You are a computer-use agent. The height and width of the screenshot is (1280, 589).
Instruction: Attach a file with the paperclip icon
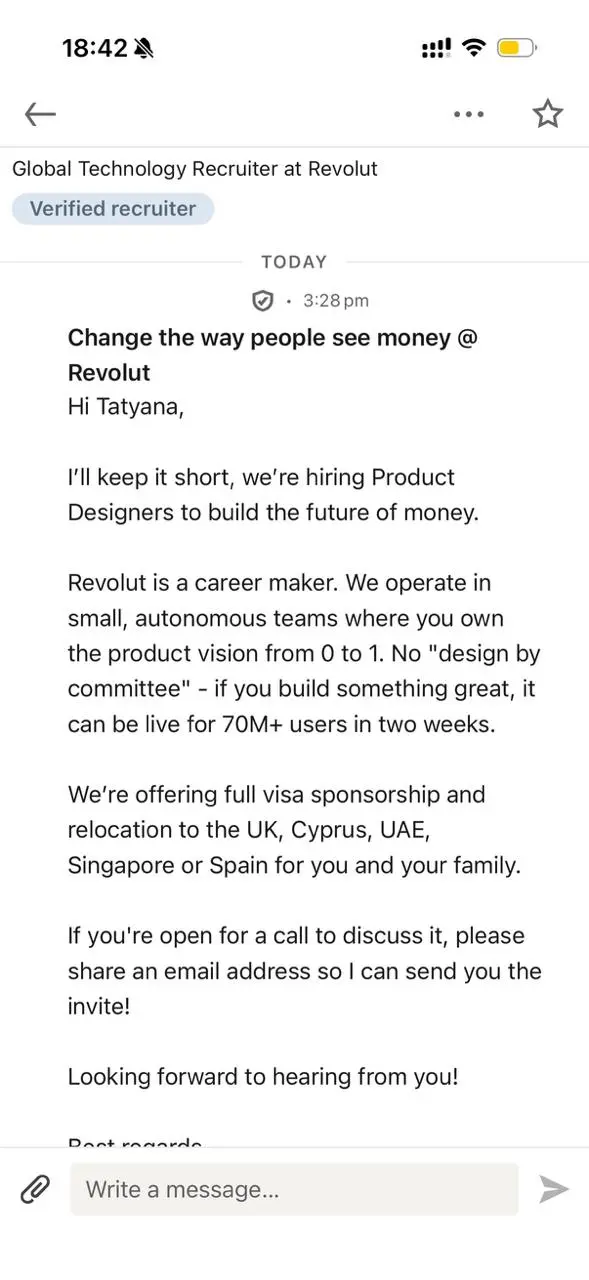point(36,1189)
